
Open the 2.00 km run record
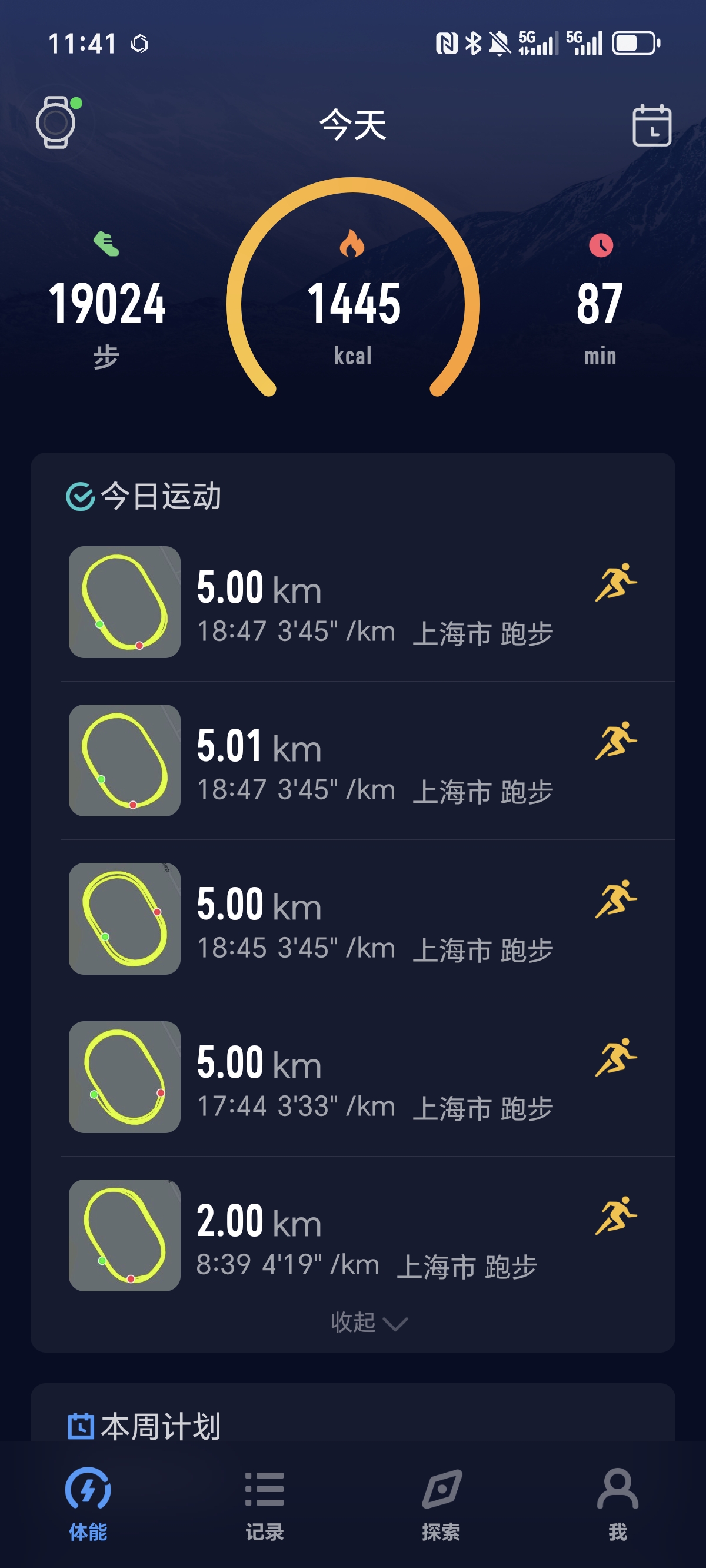(353, 1235)
